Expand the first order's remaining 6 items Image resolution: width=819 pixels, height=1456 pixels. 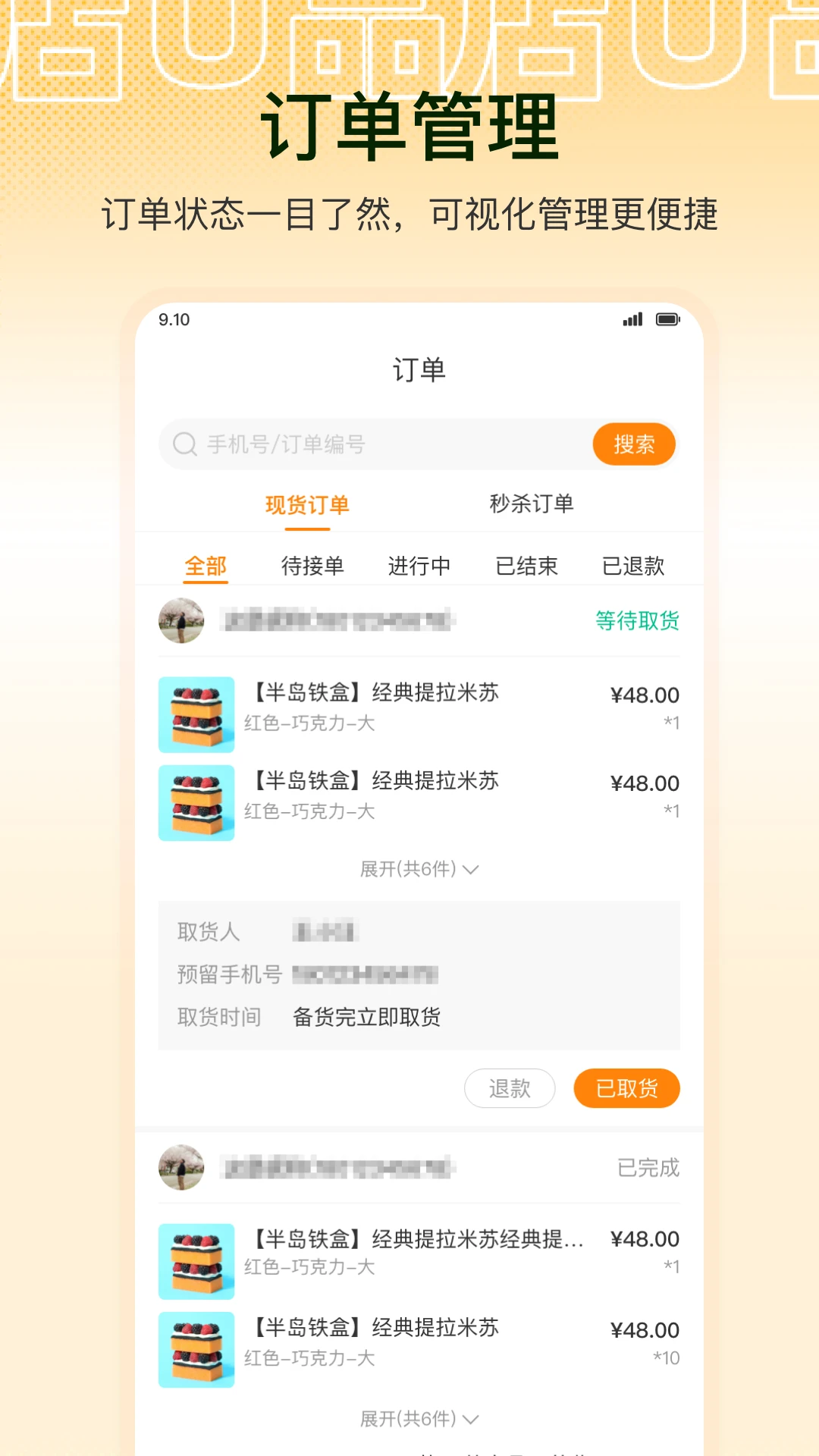[418, 871]
